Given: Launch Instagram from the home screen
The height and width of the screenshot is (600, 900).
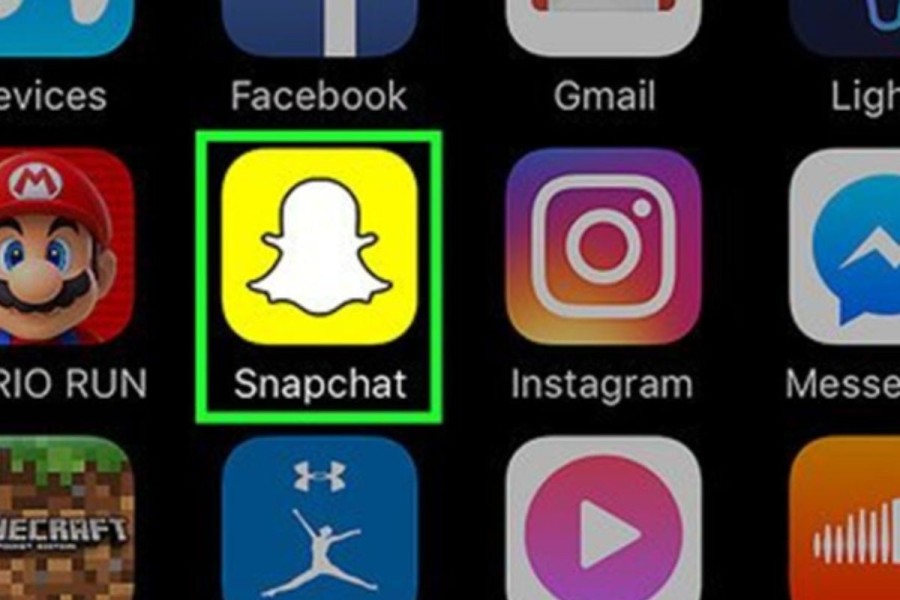Looking at the screenshot, I should tap(602, 248).
